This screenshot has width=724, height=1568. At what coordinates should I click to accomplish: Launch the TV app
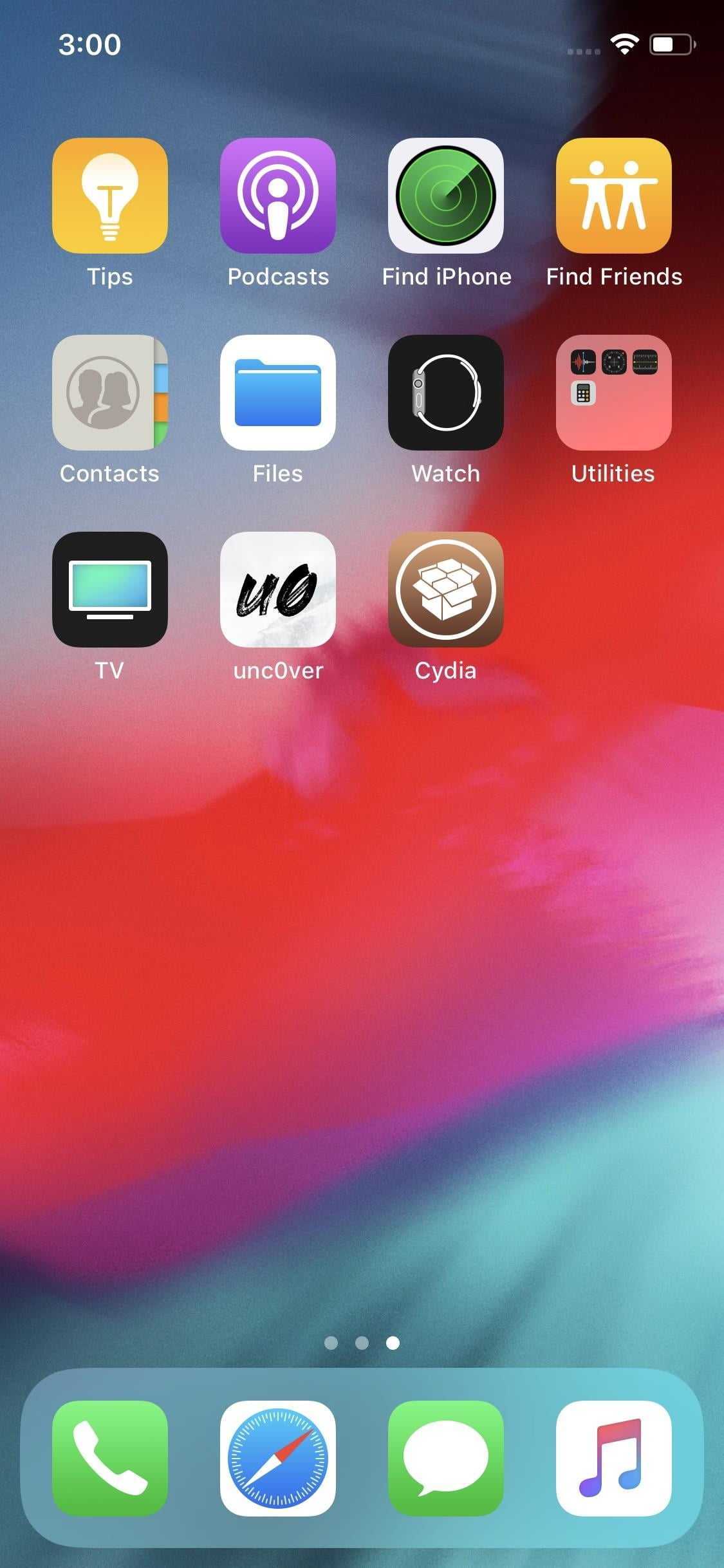(x=110, y=590)
